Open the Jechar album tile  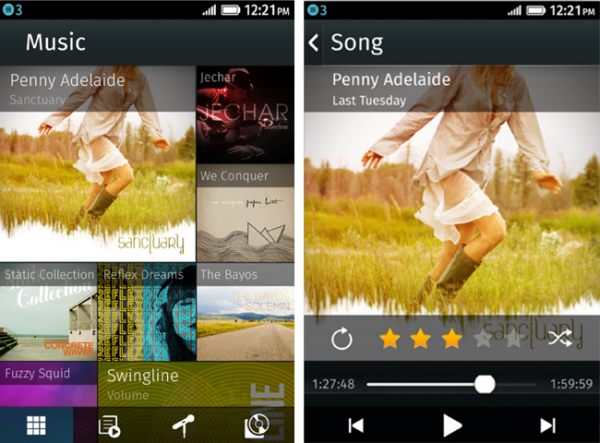point(245,115)
